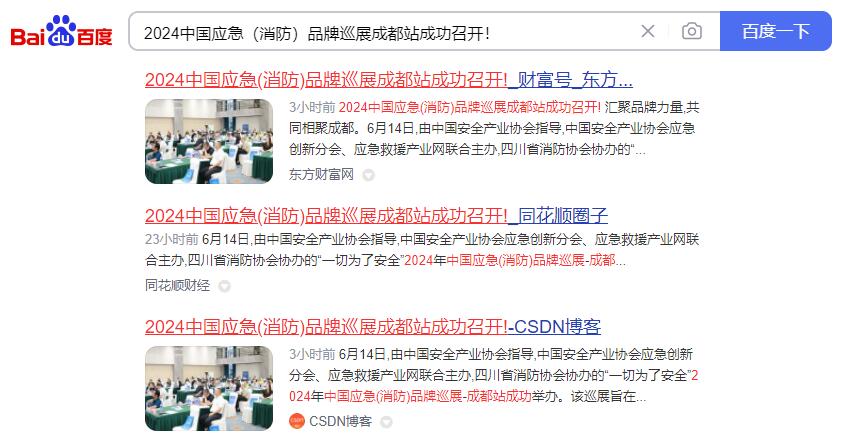Open thumbnail of the 东方财富网 result
The width and height of the screenshot is (863, 436).
coord(209,141)
